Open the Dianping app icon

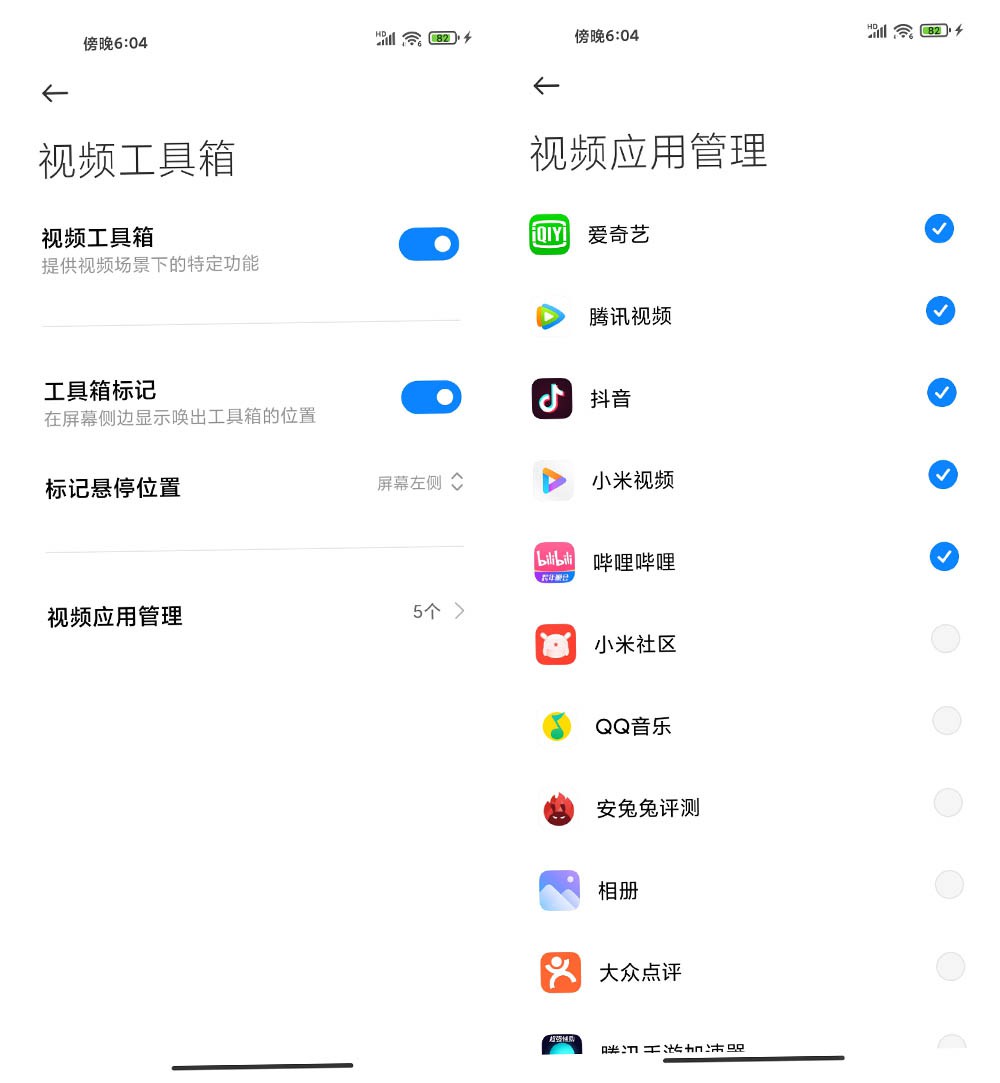pyautogui.click(x=559, y=972)
